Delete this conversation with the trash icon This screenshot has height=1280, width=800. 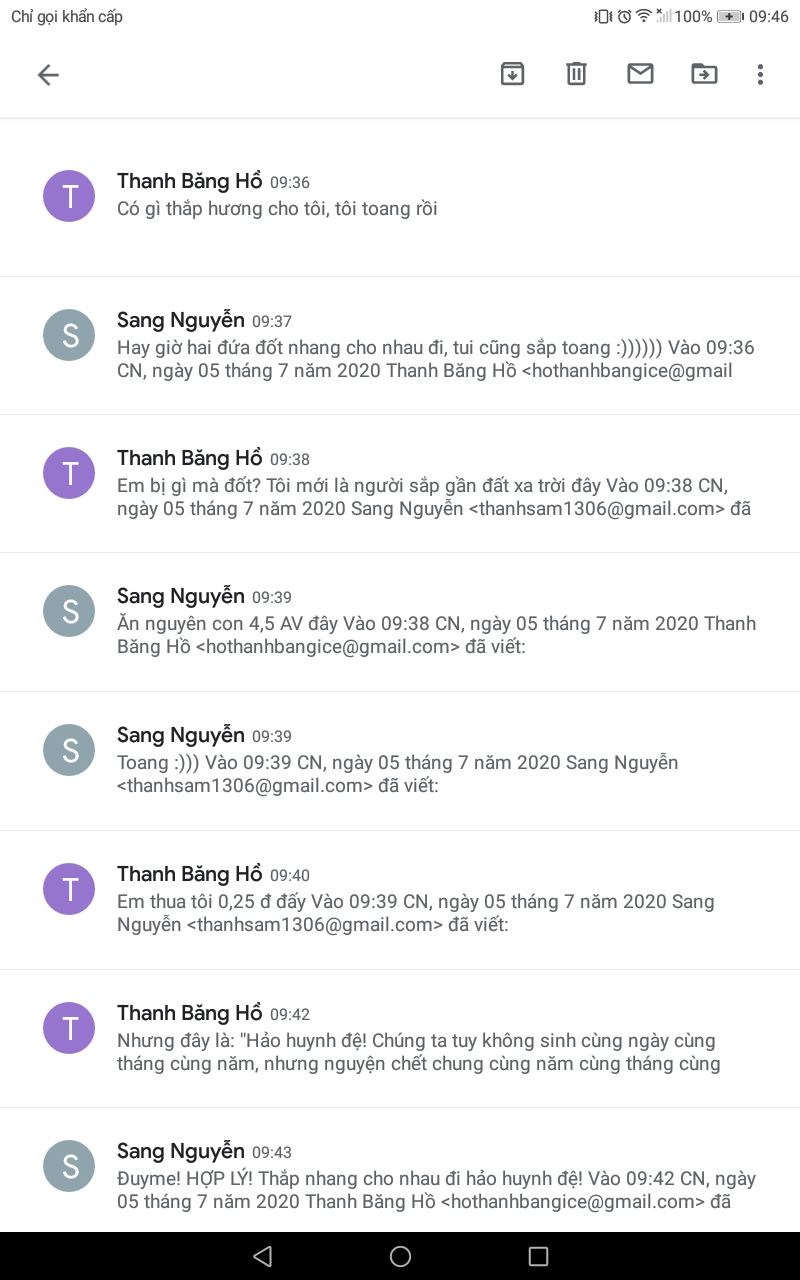click(576, 74)
